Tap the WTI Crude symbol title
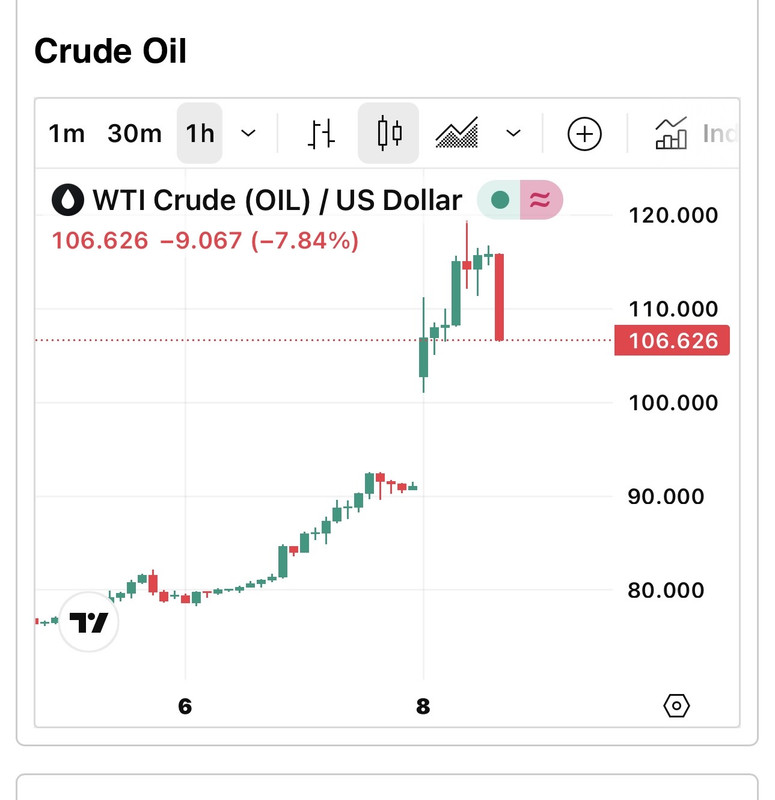The width and height of the screenshot is (775, 800). tap(277, 201)
